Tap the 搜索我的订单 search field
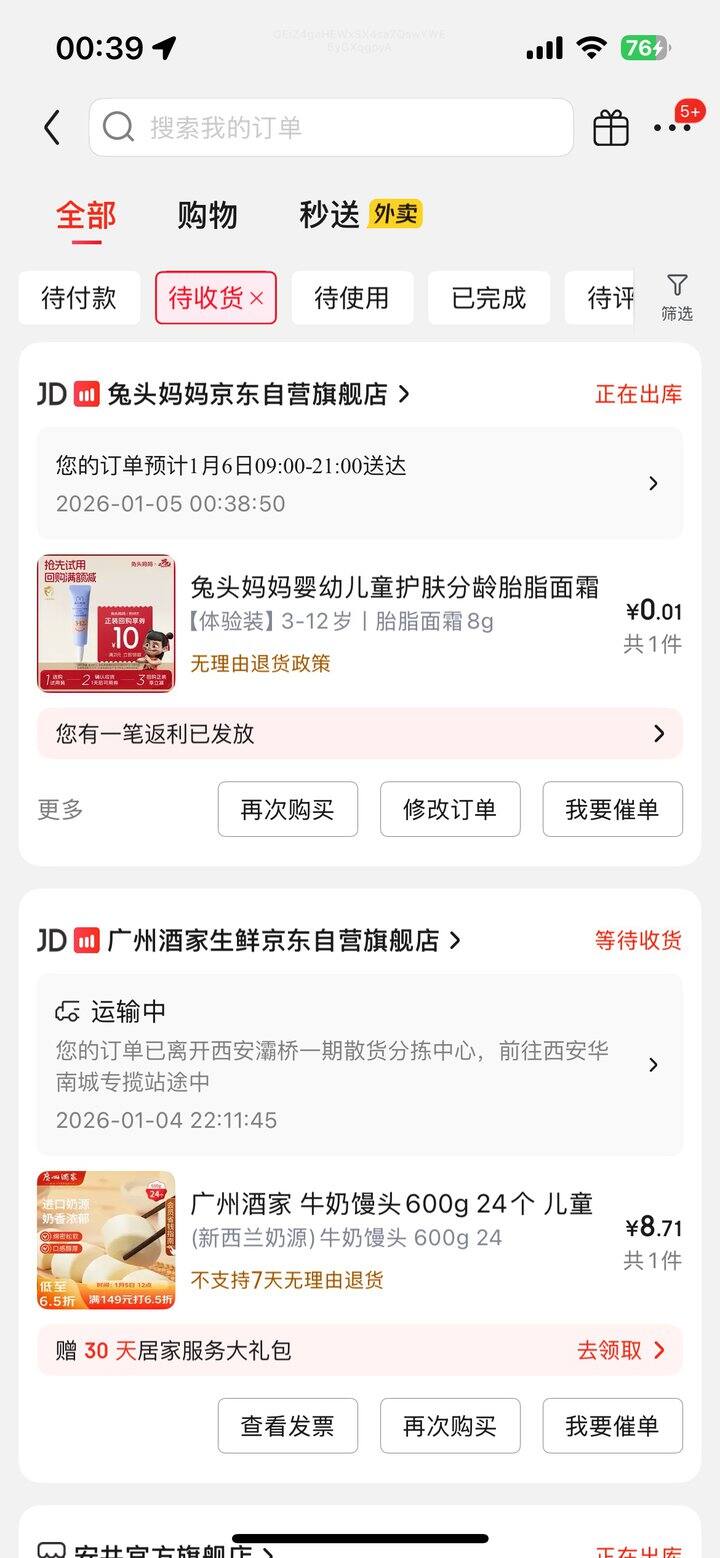This screenshot has width=720, height=1558. tap(330, 128)
